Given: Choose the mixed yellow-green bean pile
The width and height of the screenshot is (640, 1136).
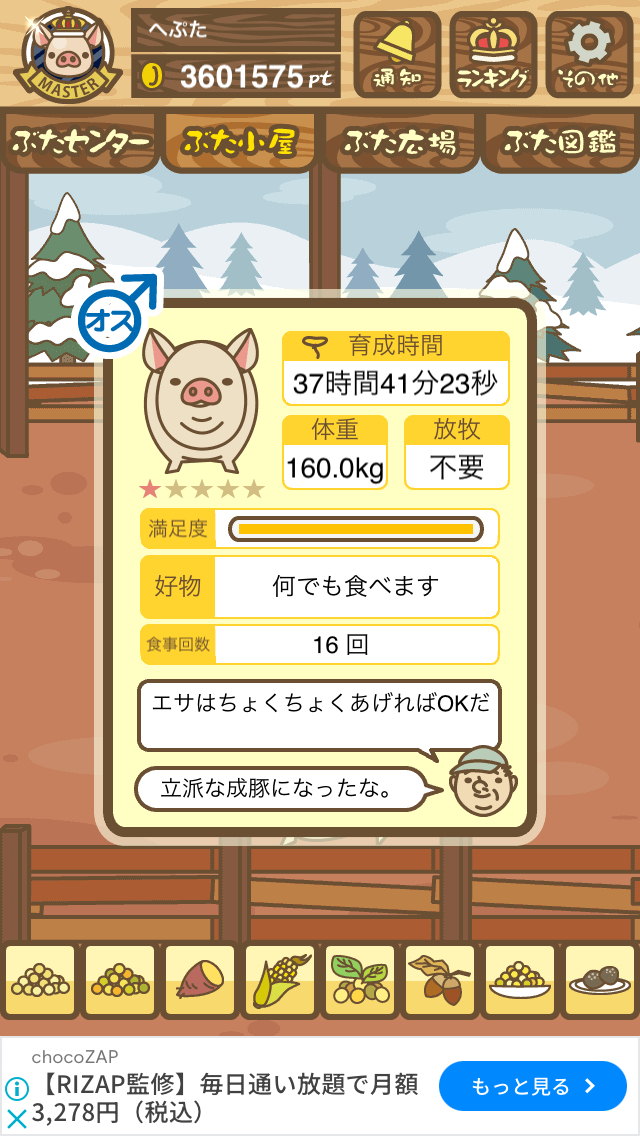Looking at the screenshot, I should [x=120, y=980].
